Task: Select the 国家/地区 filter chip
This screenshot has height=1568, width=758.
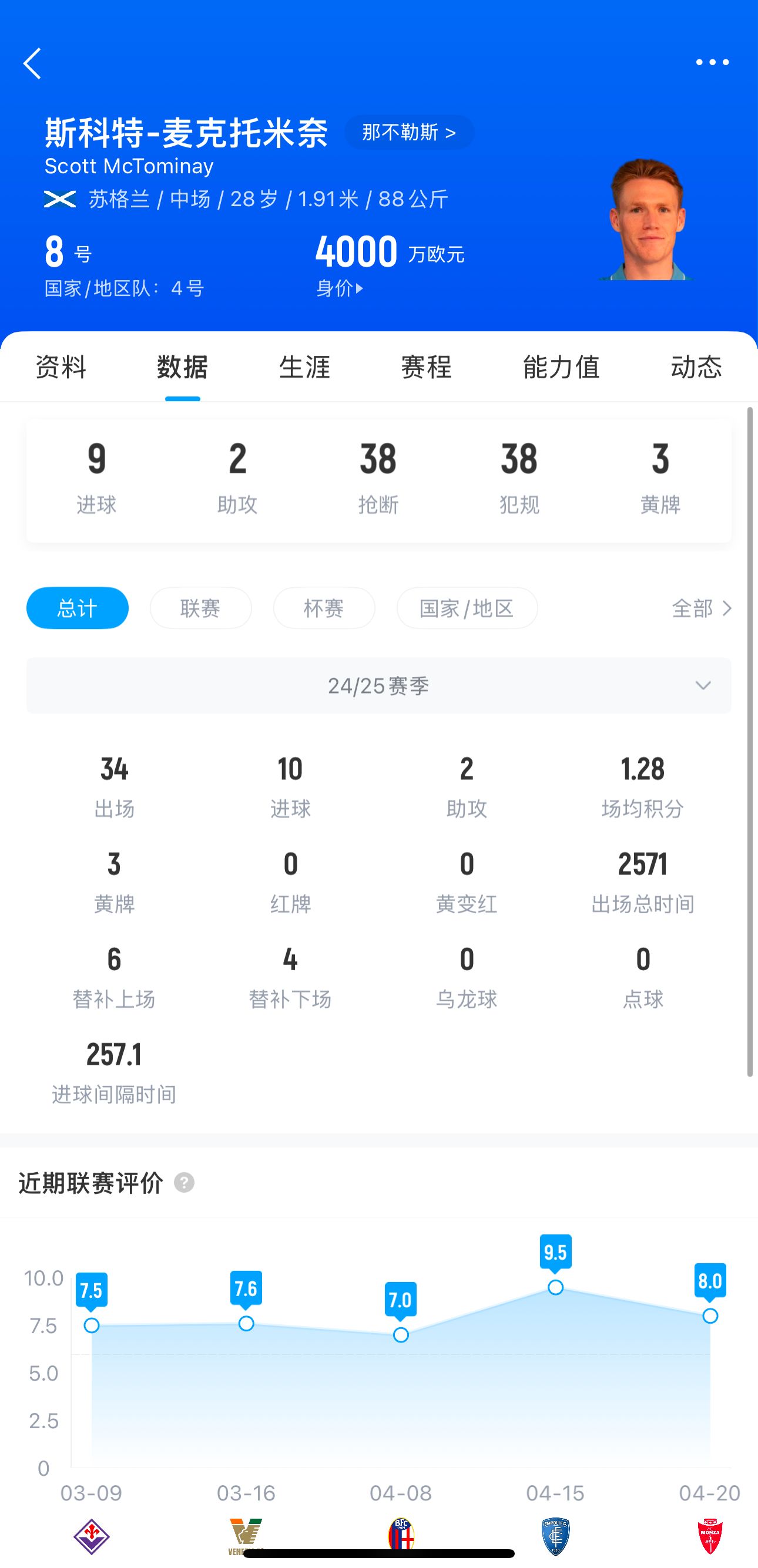Action: point(467,607)
